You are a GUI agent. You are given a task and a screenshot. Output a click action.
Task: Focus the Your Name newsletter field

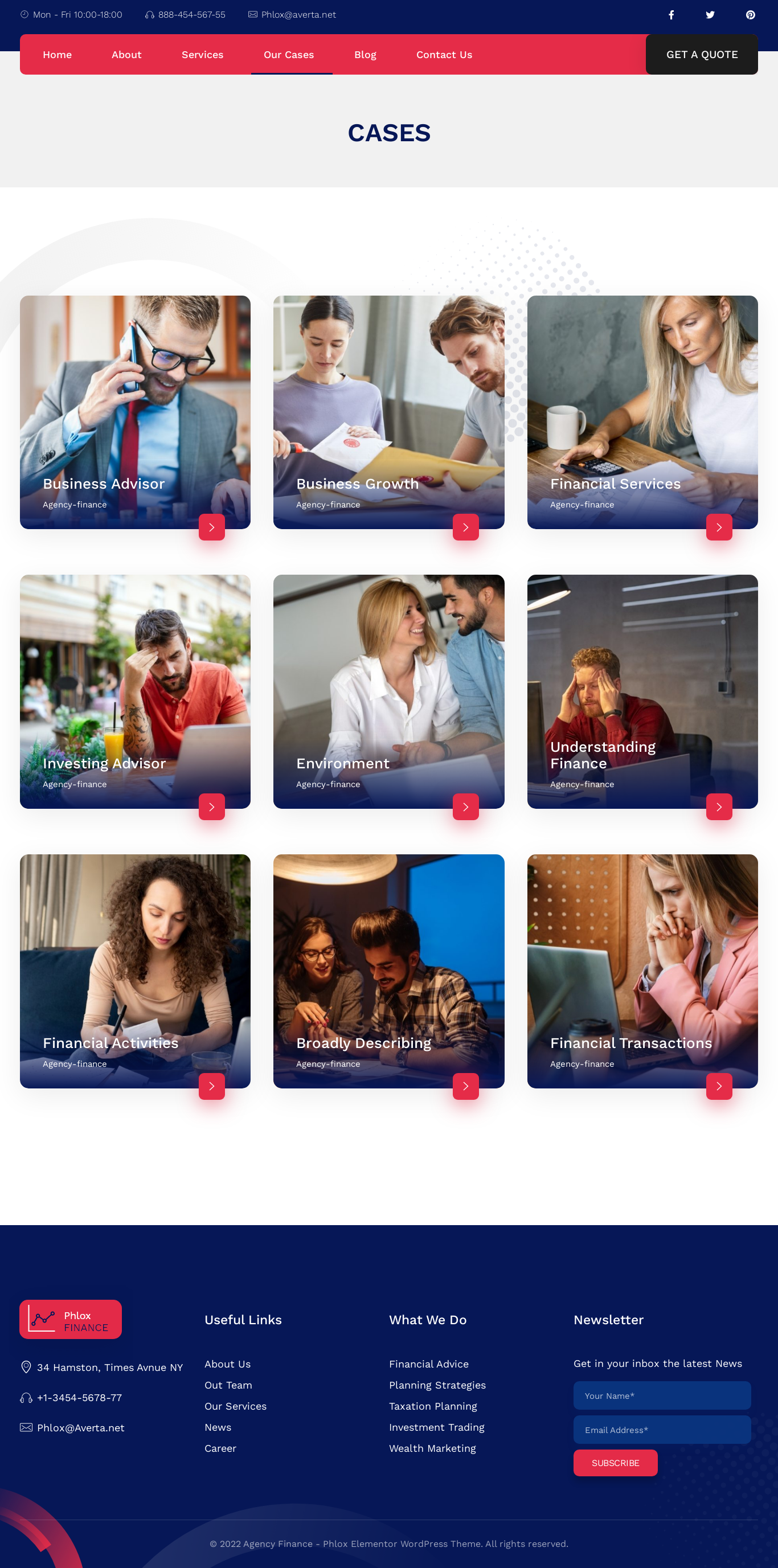click(662, 1395)
